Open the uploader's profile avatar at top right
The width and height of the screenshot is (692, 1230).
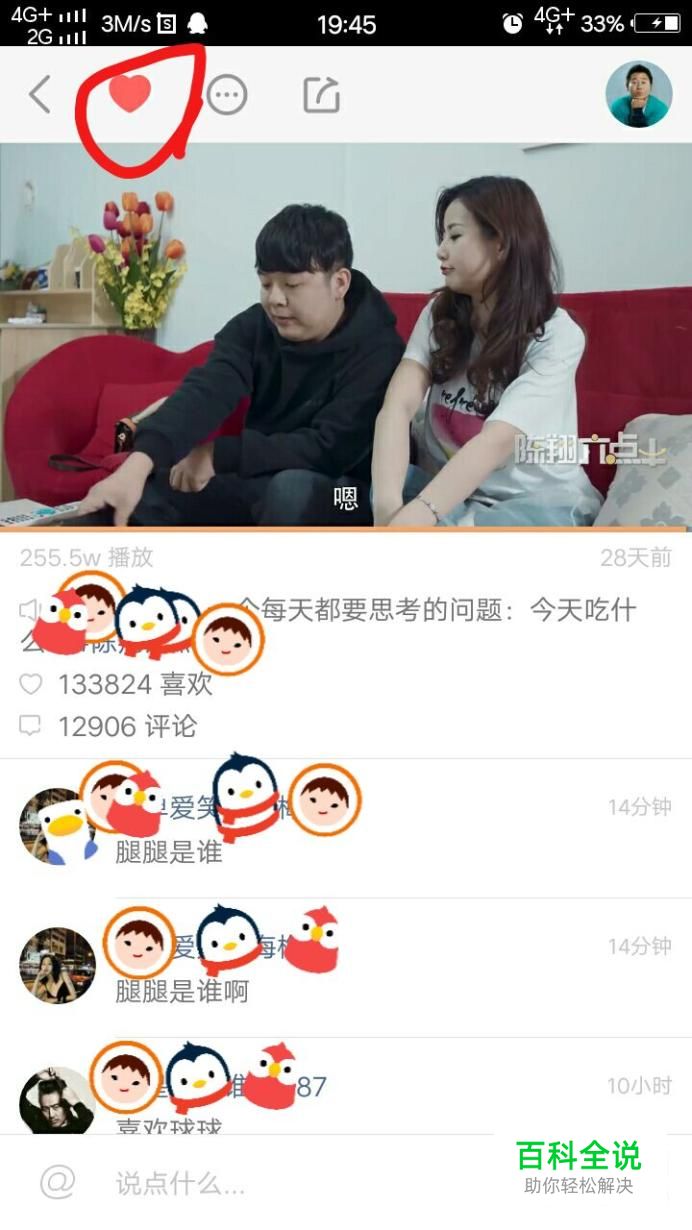638,95
